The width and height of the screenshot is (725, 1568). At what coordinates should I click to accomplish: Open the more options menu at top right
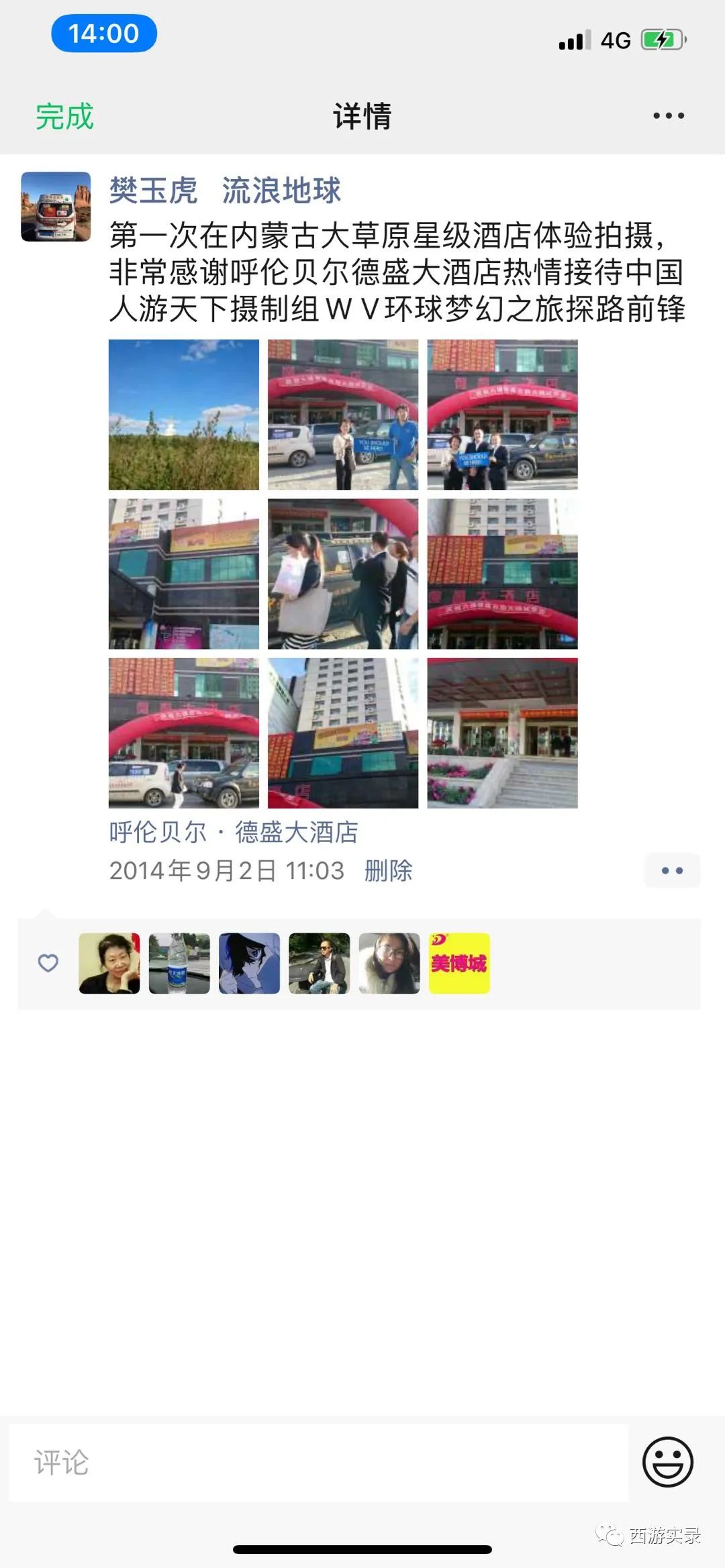[667, 115]
